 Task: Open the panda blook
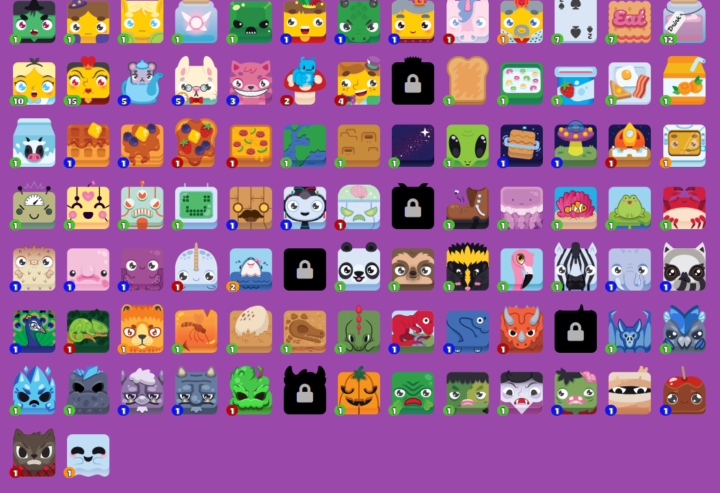(358, 268)
